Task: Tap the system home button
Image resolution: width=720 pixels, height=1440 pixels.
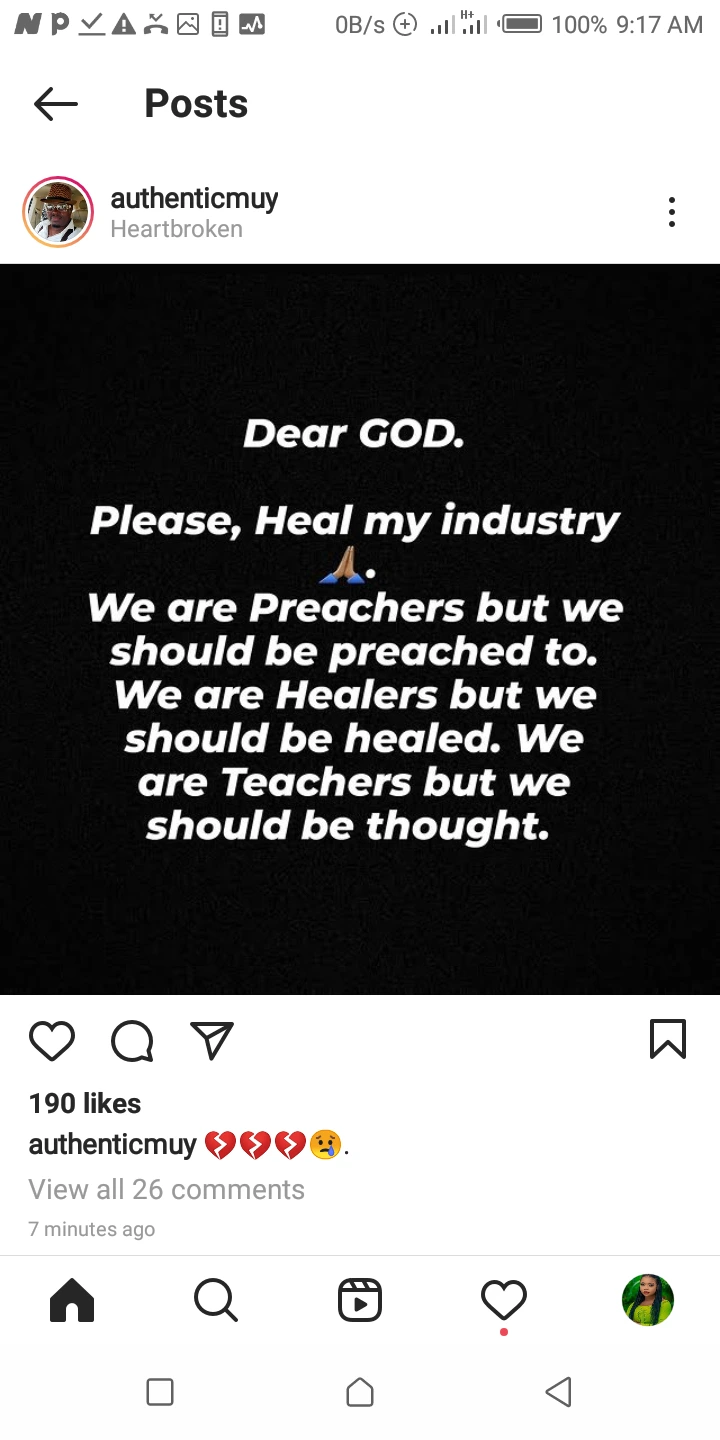Action: (x=360, y=1392)
